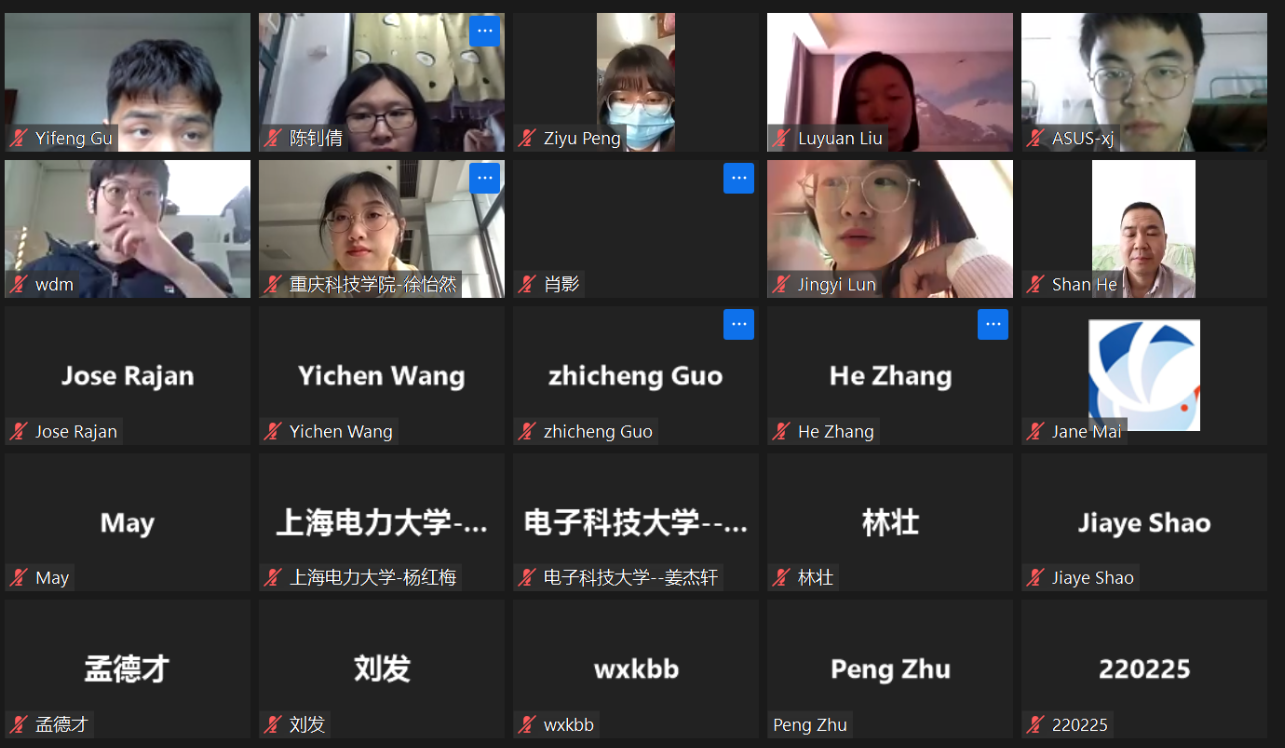Open more options on He Zhang's tile

pos(992,324)
